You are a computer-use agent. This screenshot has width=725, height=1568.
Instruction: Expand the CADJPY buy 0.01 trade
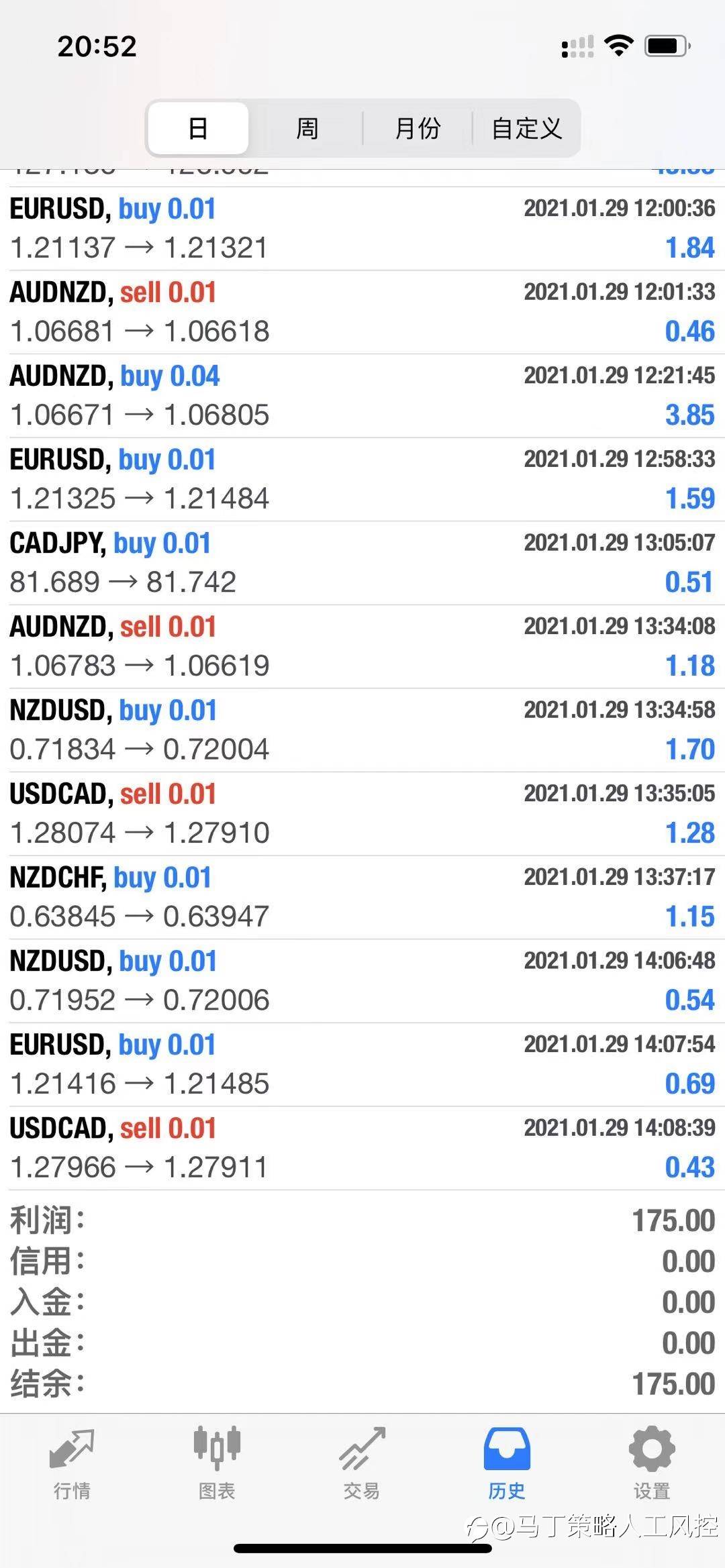362,563
